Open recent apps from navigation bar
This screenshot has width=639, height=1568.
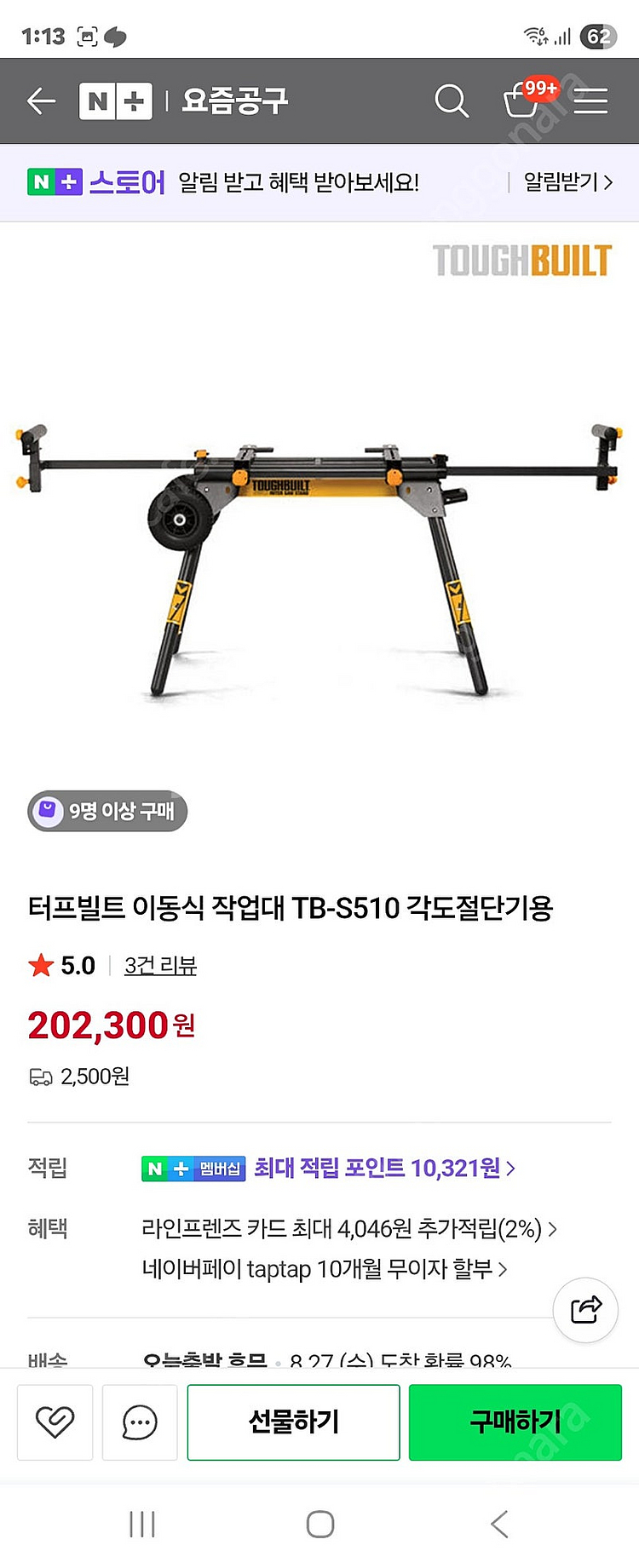141,1525
